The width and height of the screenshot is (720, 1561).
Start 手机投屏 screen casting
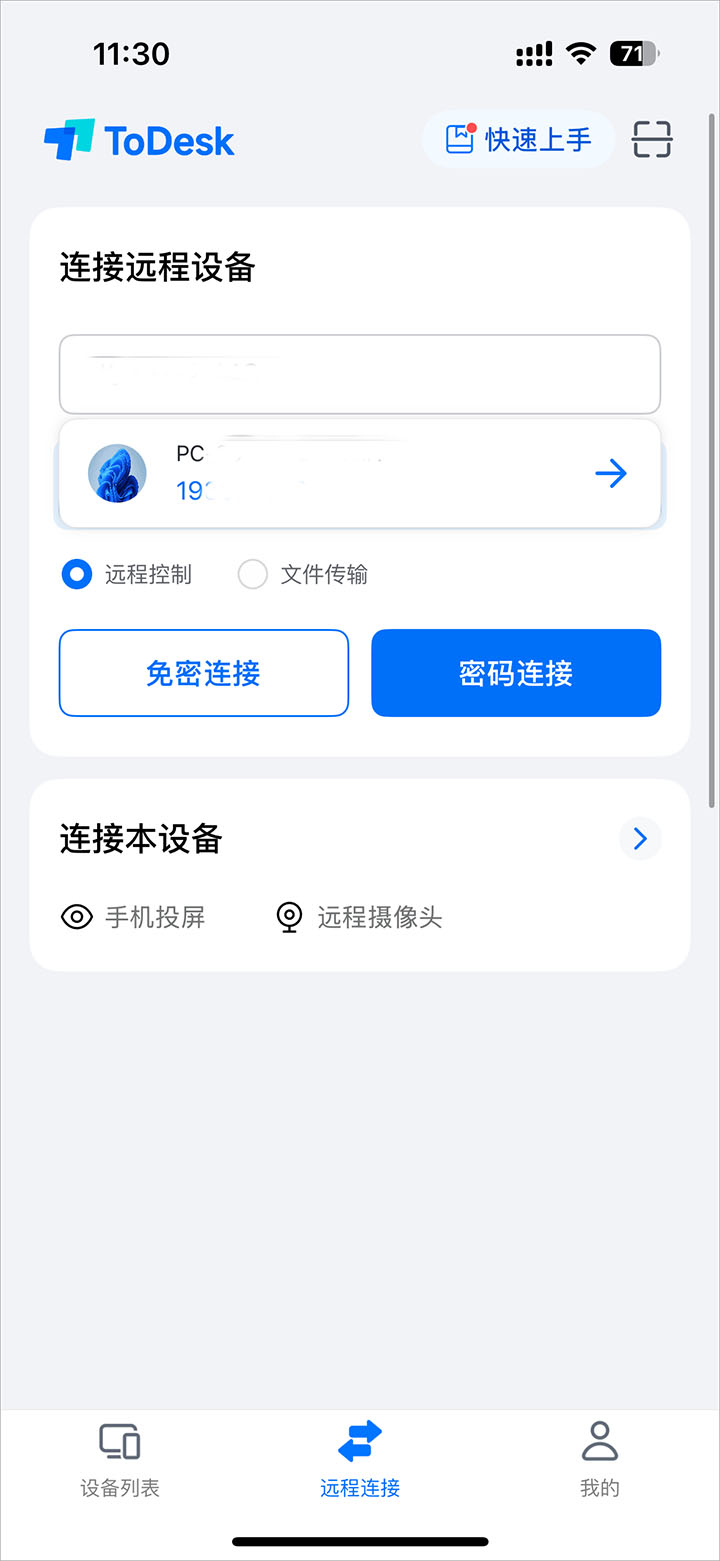134,917
